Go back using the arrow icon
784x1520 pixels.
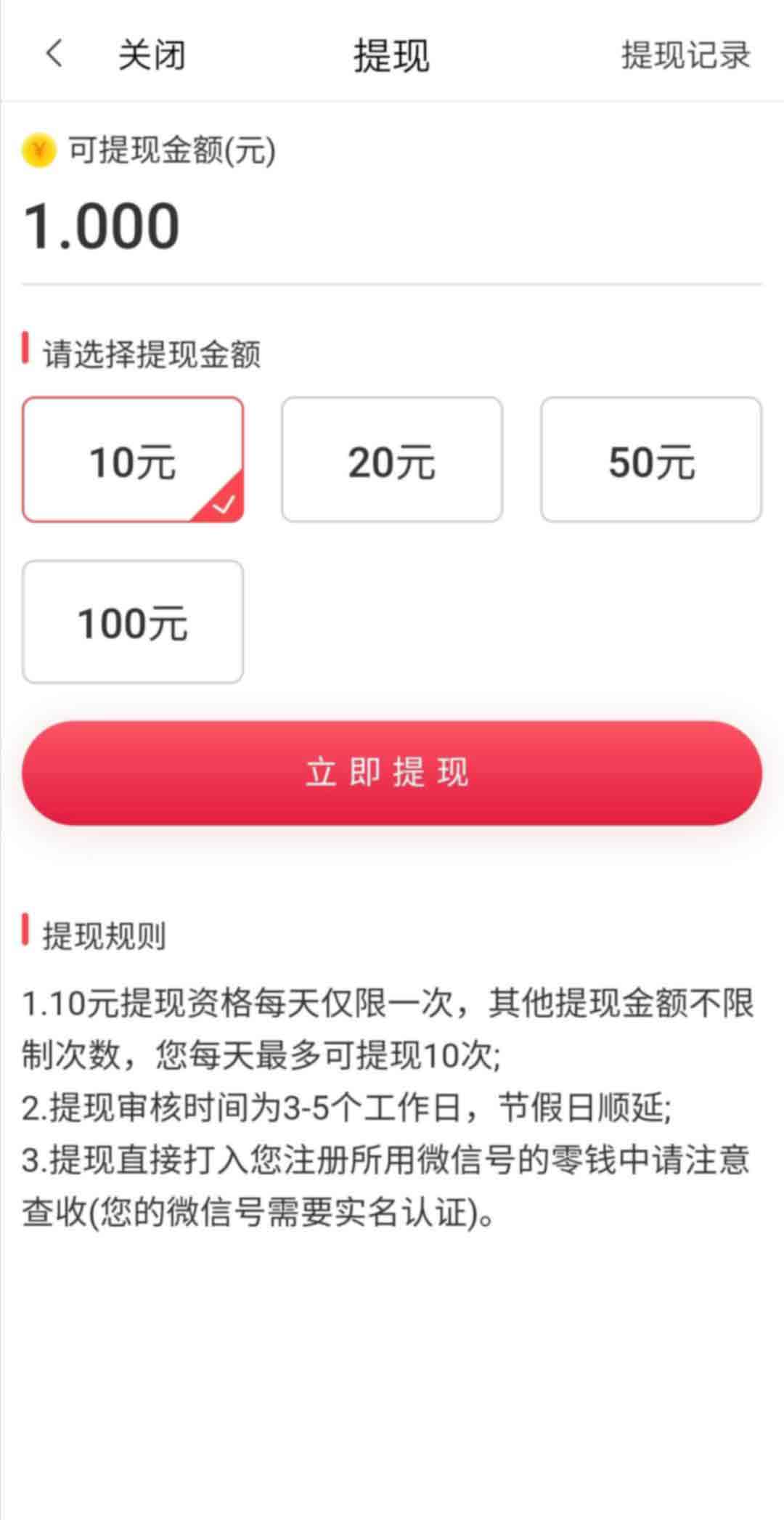54,54
